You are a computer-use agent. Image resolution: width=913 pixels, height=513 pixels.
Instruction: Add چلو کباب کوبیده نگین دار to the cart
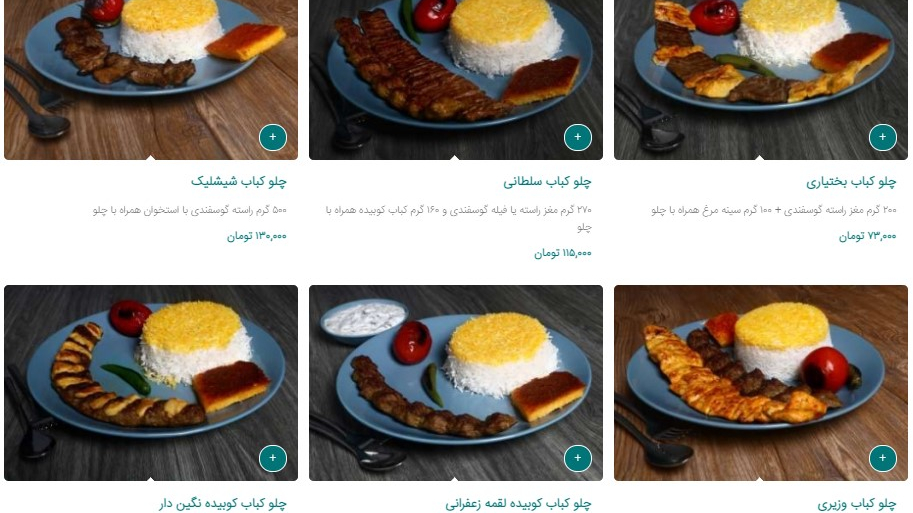click(273, 458)
